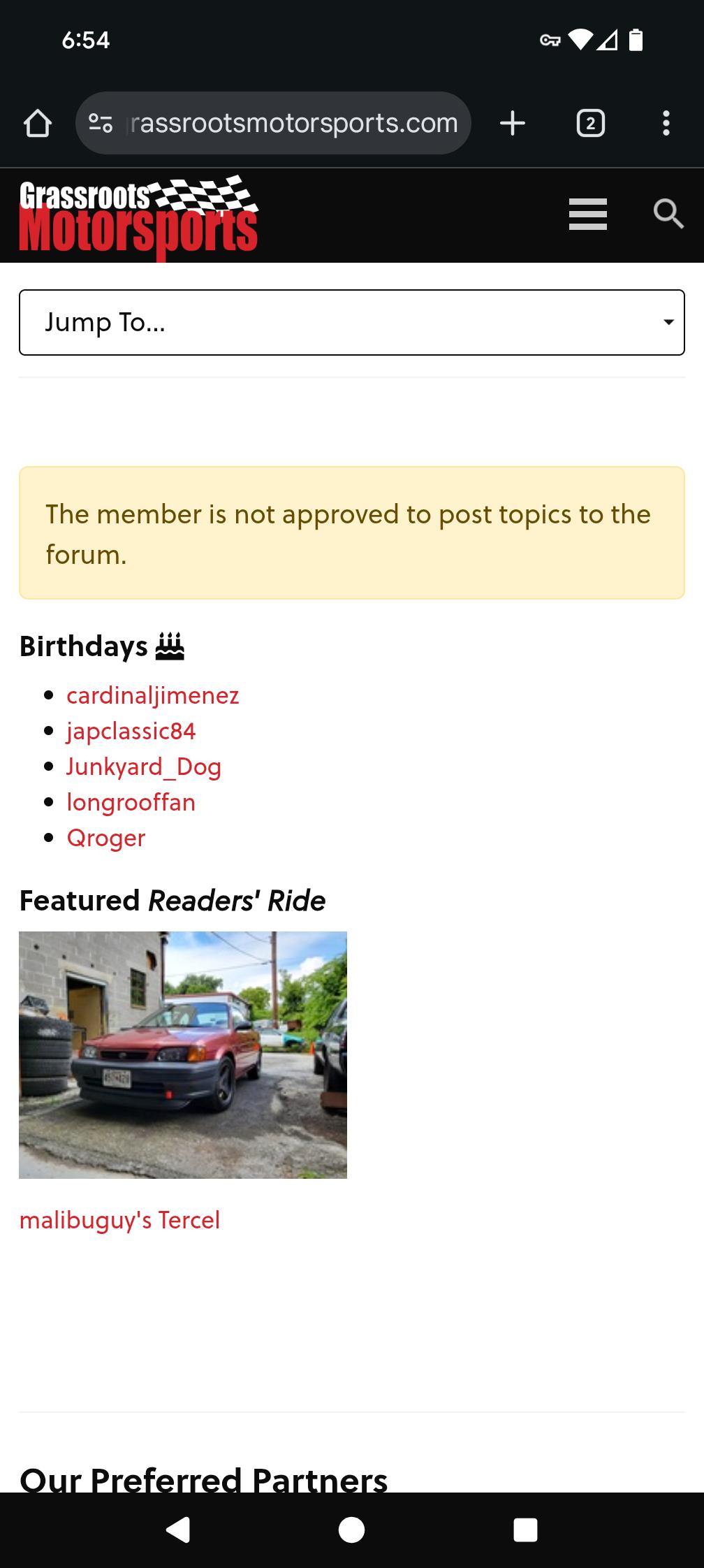
Task: Go to the browser home page
Action: tap(38, 123)
